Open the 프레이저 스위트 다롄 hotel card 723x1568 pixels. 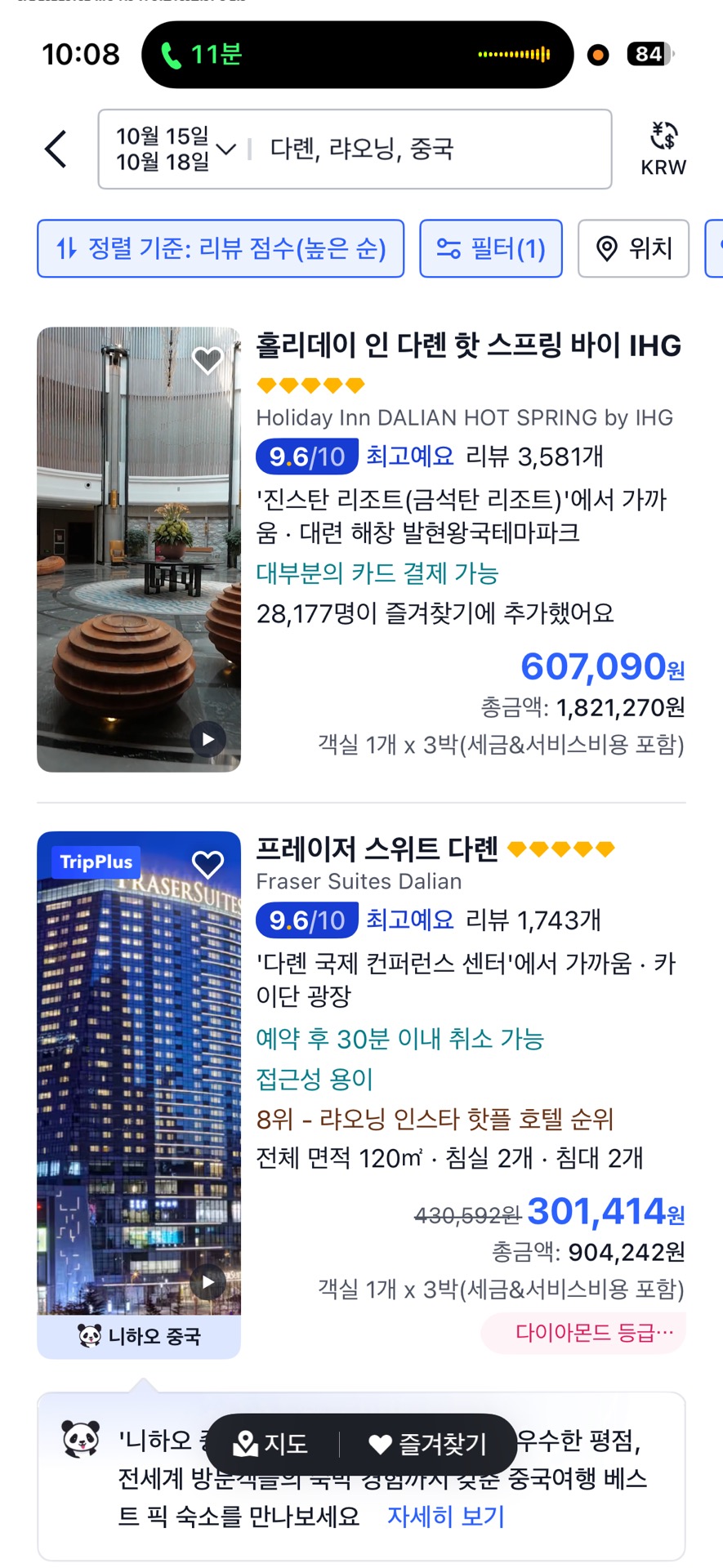[377, 849]
